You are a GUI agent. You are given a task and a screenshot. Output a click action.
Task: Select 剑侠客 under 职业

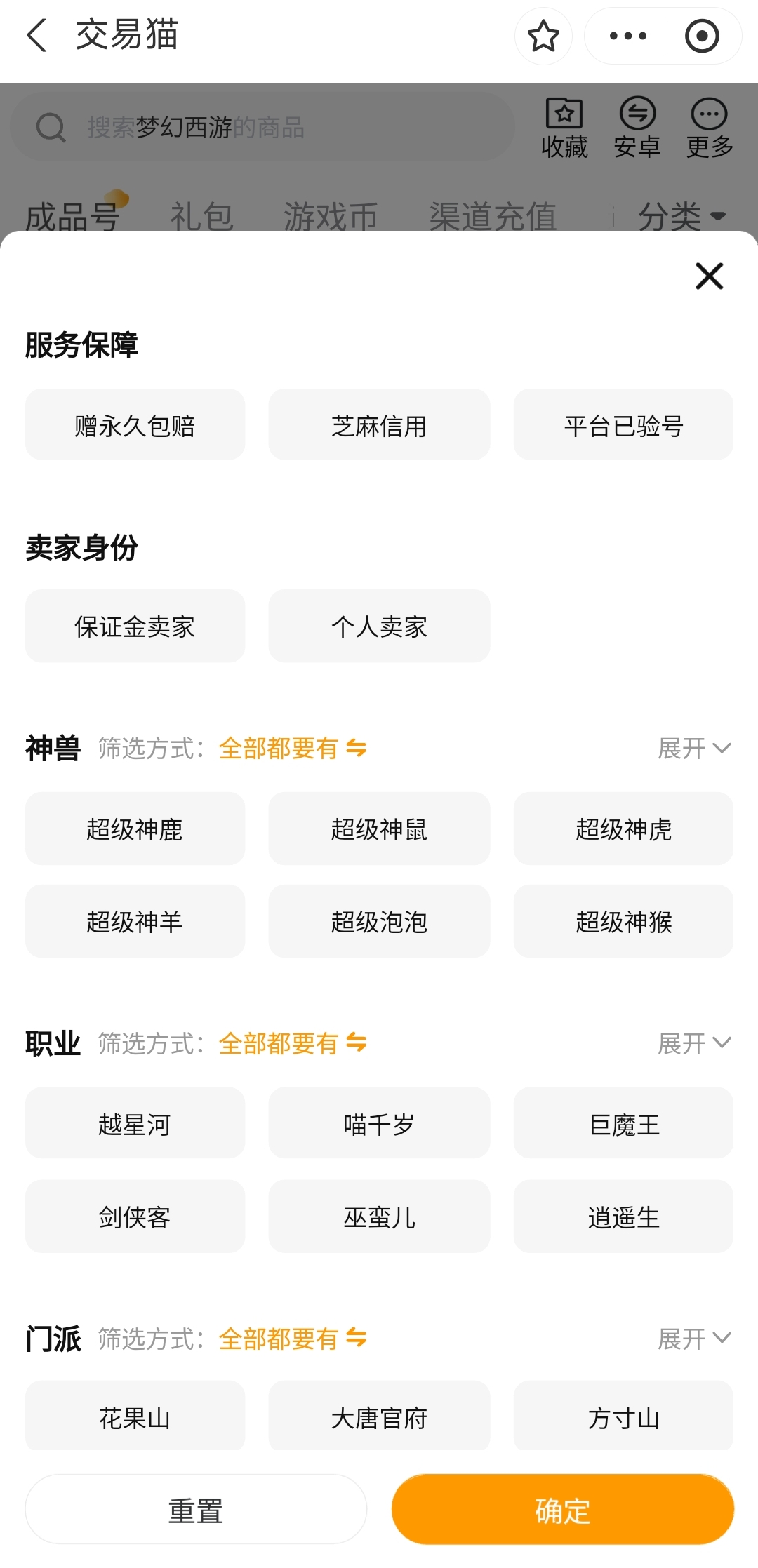point(135,1217)
